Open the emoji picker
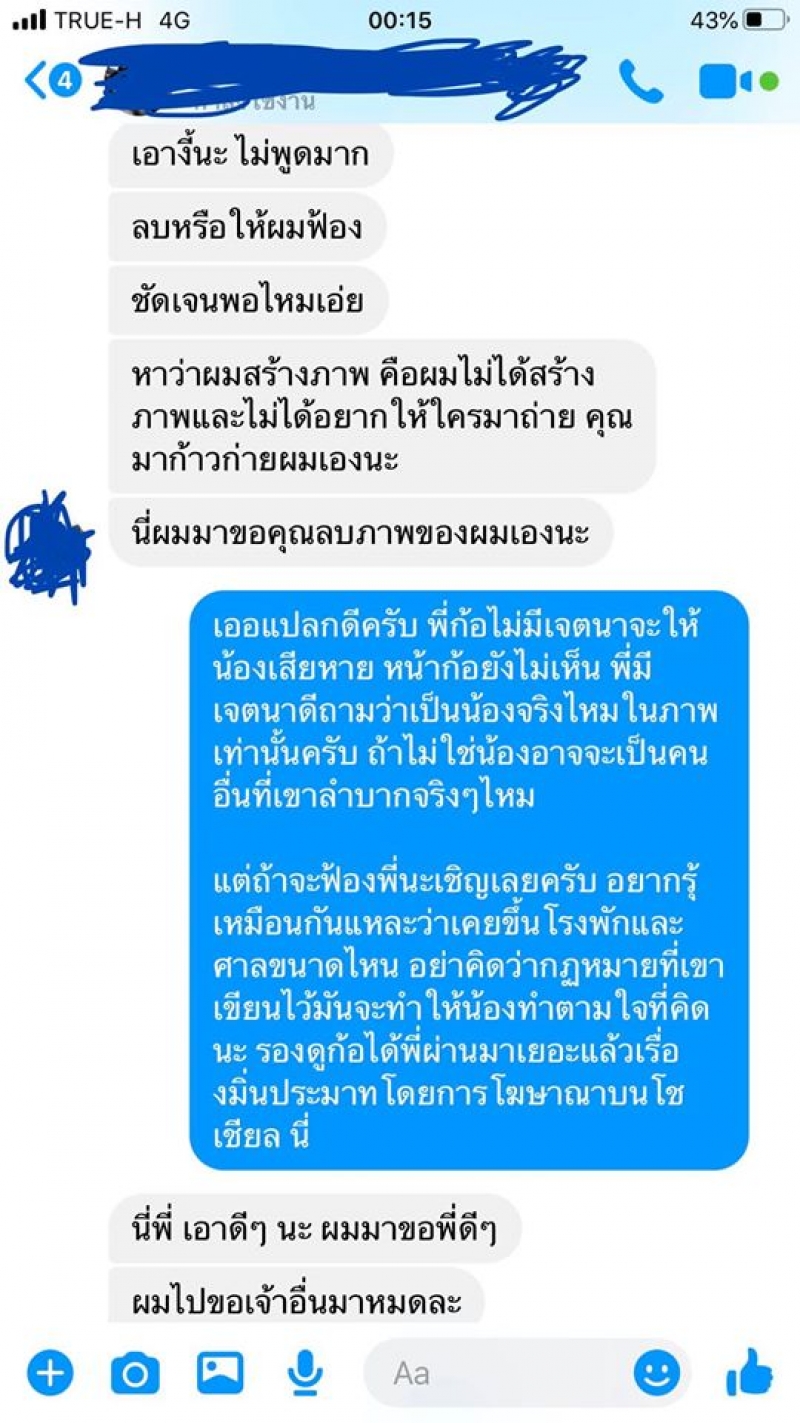800x1423 pixels. pos(657,1373)
